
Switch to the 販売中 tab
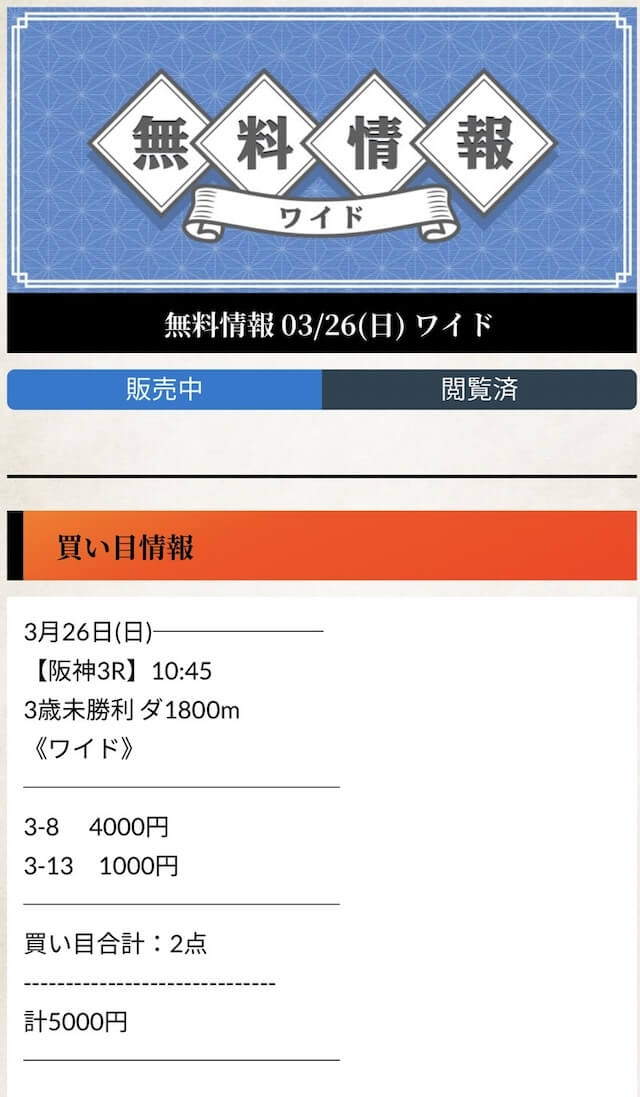pyautogui.click(x=164, y=389)
